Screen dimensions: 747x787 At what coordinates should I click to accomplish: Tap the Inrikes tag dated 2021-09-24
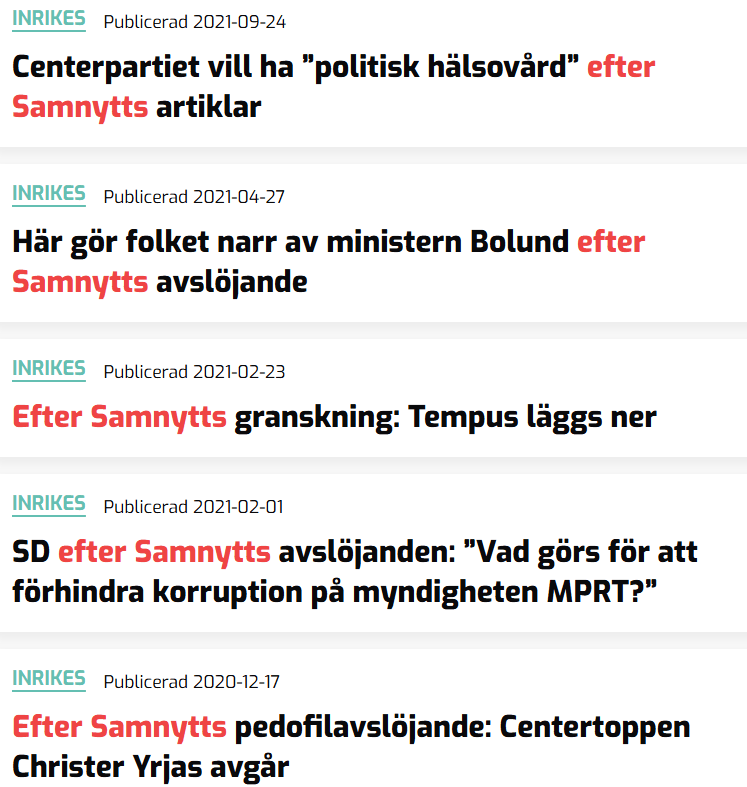[49, 20]
